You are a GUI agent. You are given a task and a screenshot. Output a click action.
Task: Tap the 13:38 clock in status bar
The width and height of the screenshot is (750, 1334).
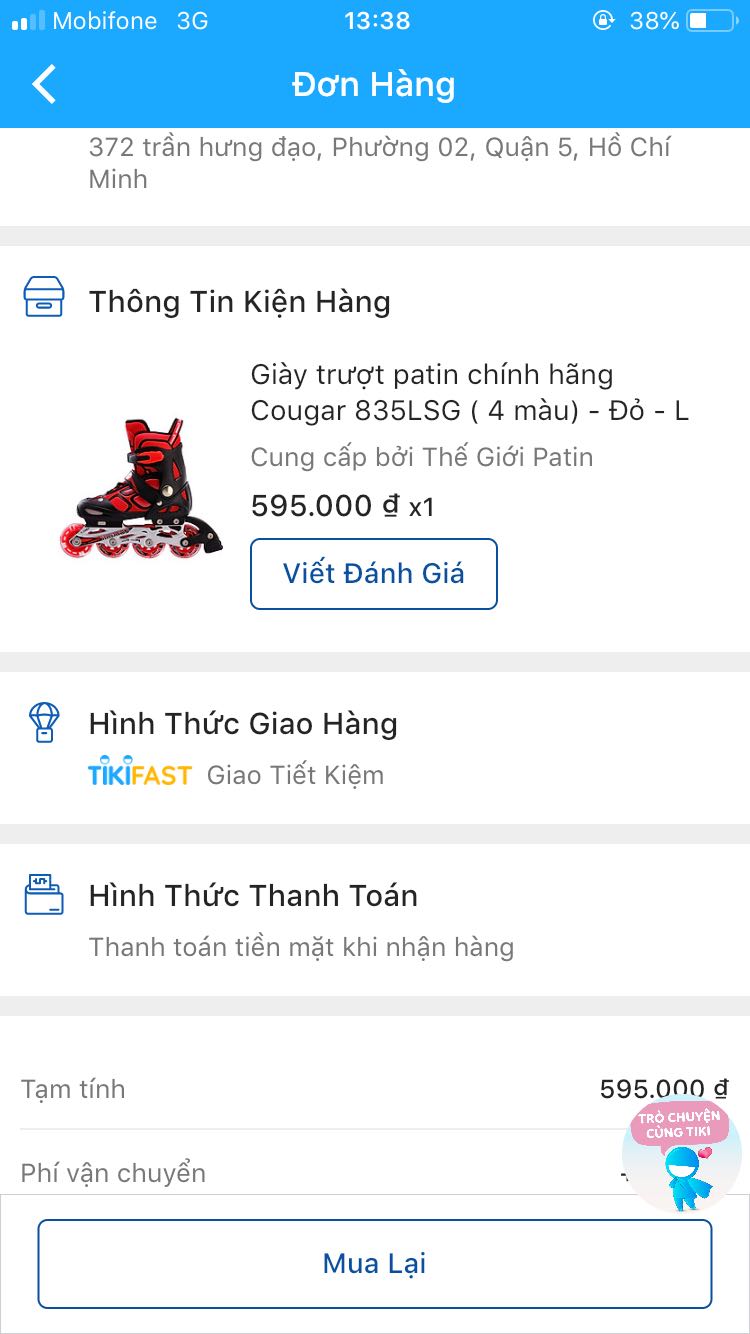tap(377, 20)
